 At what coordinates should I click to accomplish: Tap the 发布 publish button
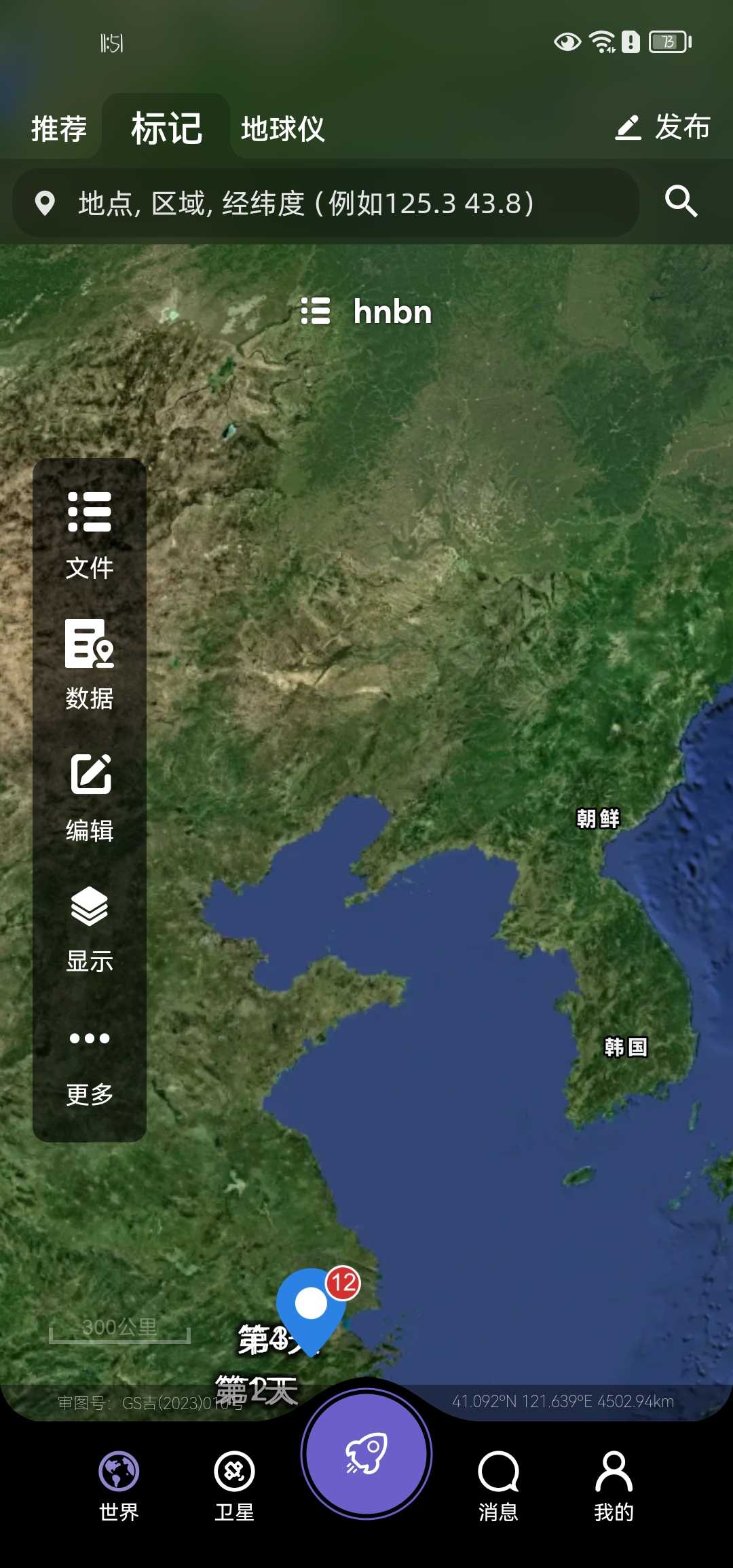[662, 127]
